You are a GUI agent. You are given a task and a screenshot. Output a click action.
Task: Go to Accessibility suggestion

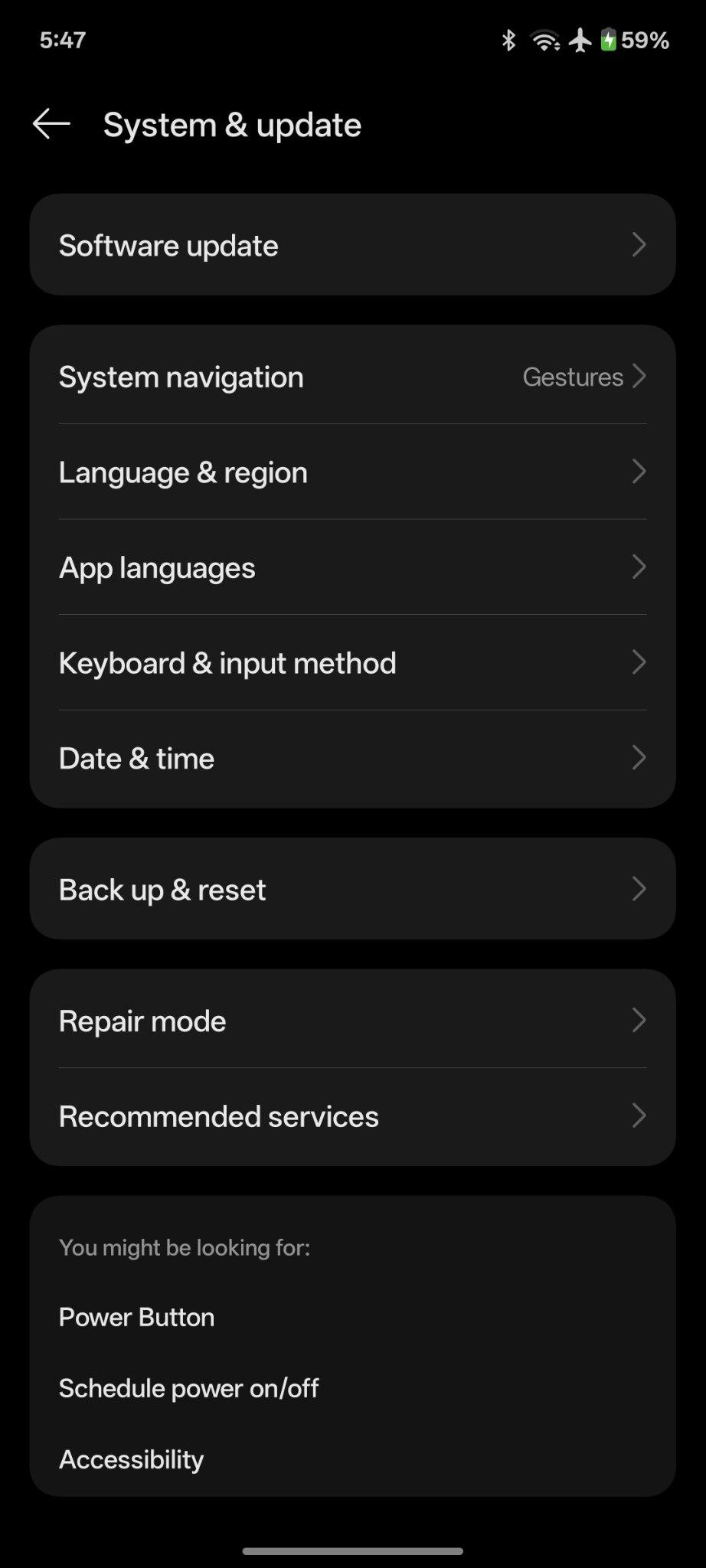point(132,1459)
